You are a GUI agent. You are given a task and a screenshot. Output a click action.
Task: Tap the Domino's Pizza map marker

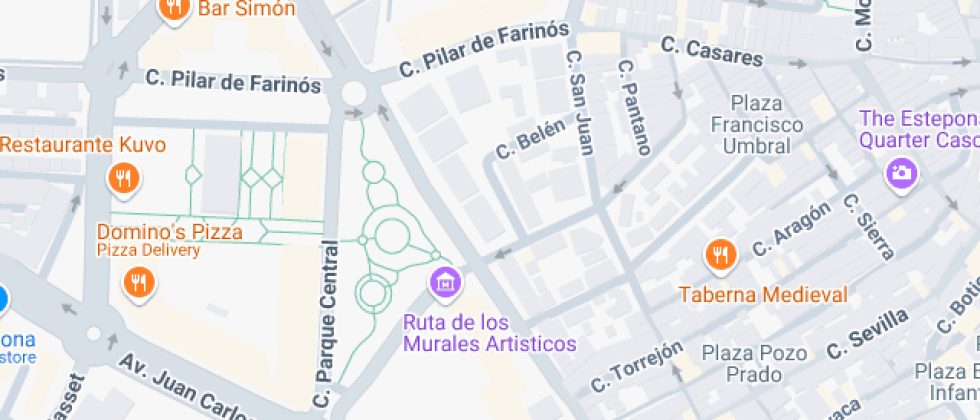[139, 283]
